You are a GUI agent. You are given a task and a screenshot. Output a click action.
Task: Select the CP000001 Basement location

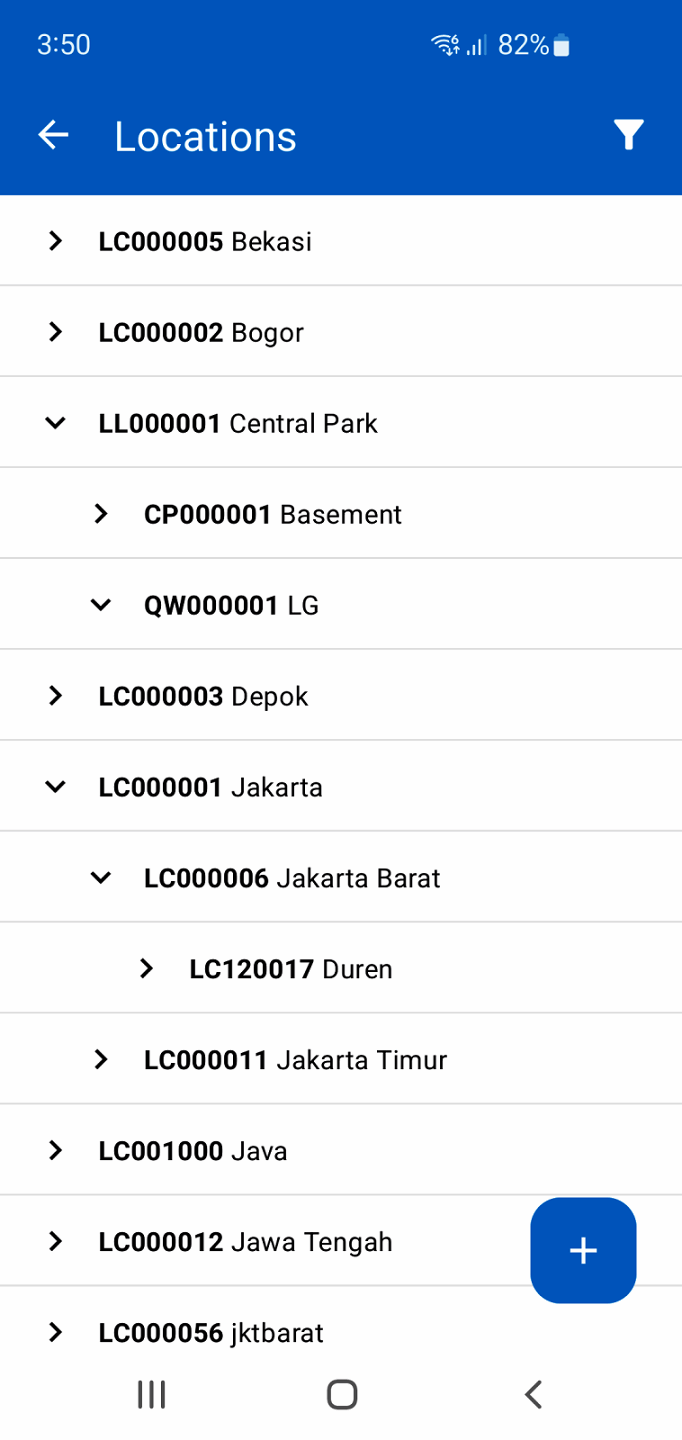click(x=273, y=514)
